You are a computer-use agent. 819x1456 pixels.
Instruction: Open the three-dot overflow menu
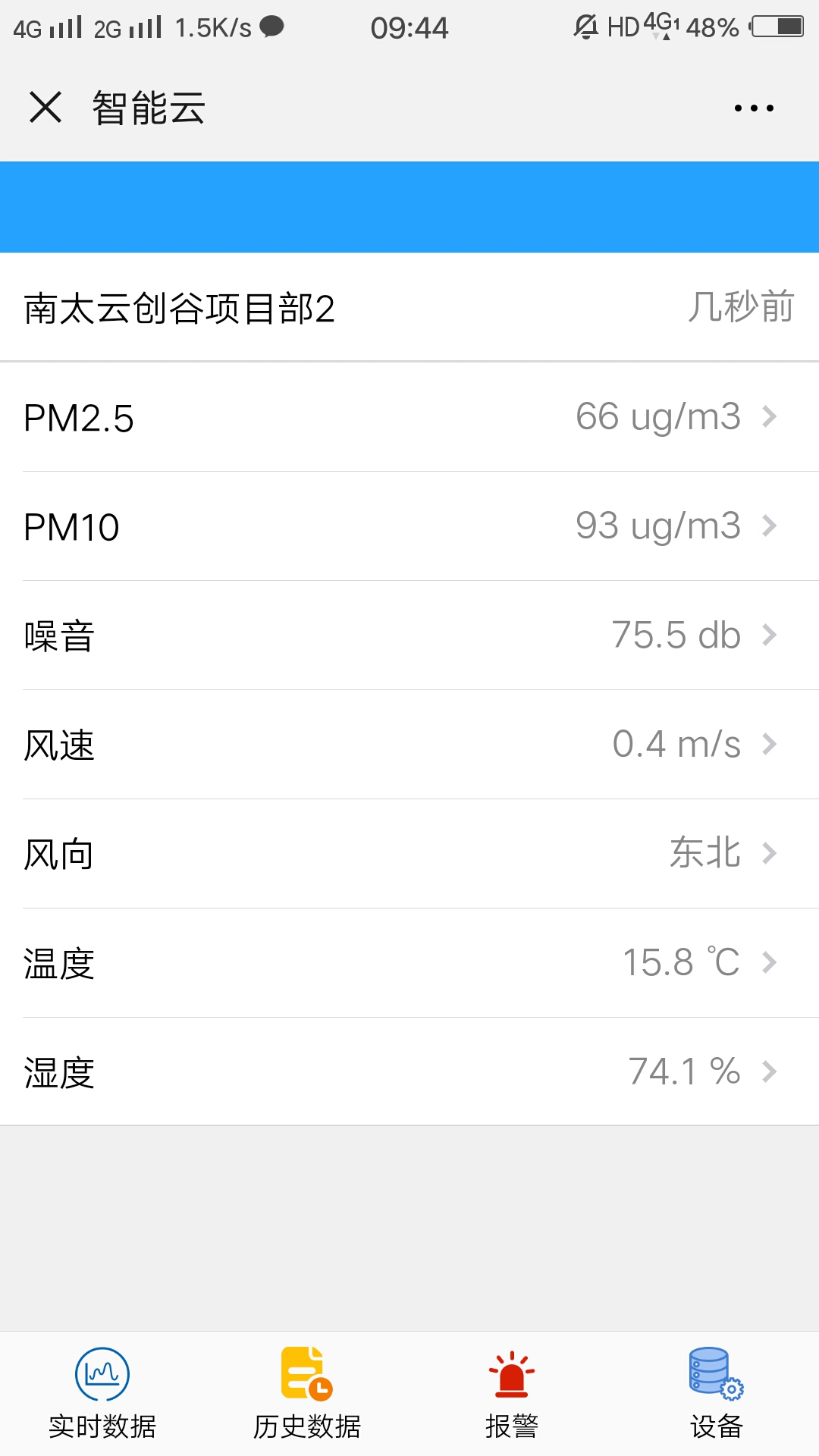tap(754, 108)
